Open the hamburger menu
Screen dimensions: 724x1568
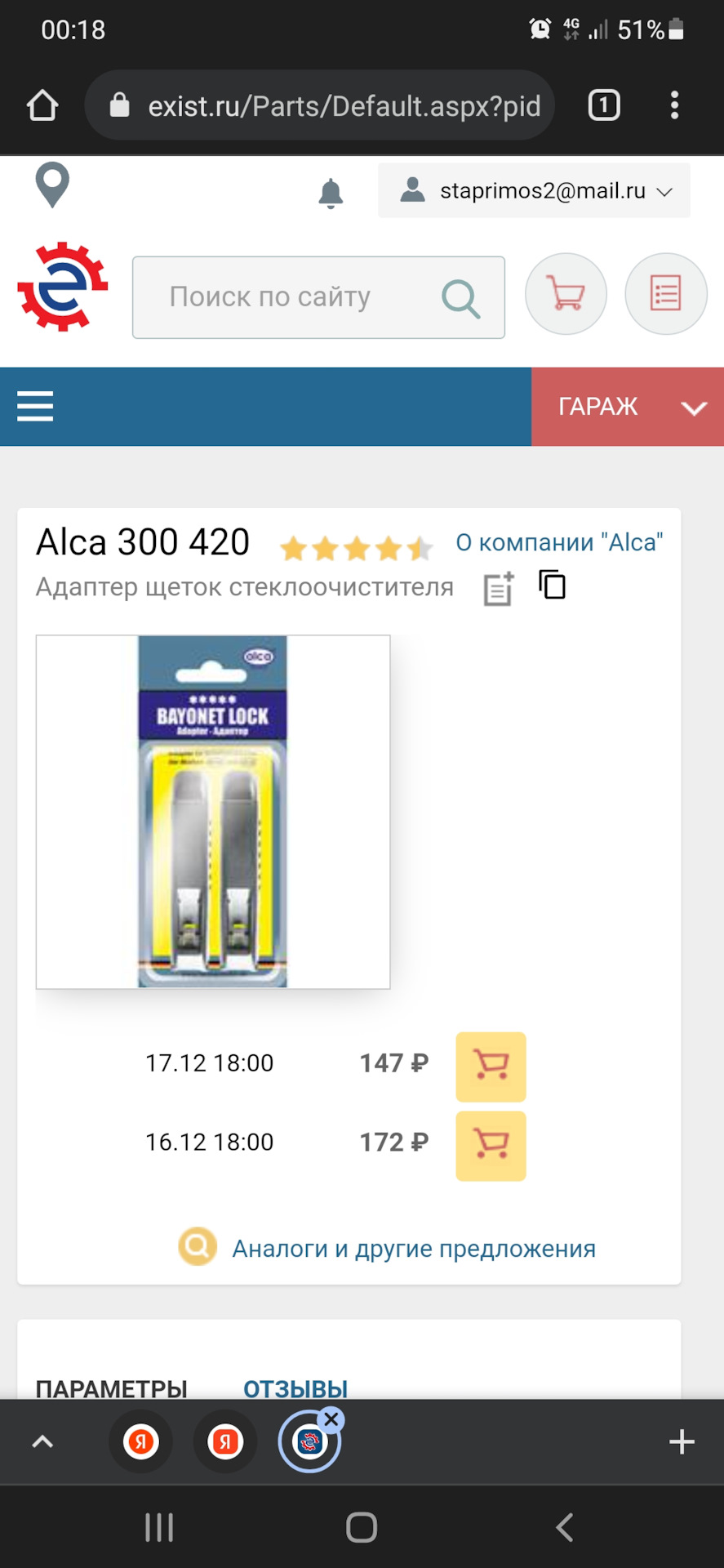pyautogui.click(x=35, y=406)
